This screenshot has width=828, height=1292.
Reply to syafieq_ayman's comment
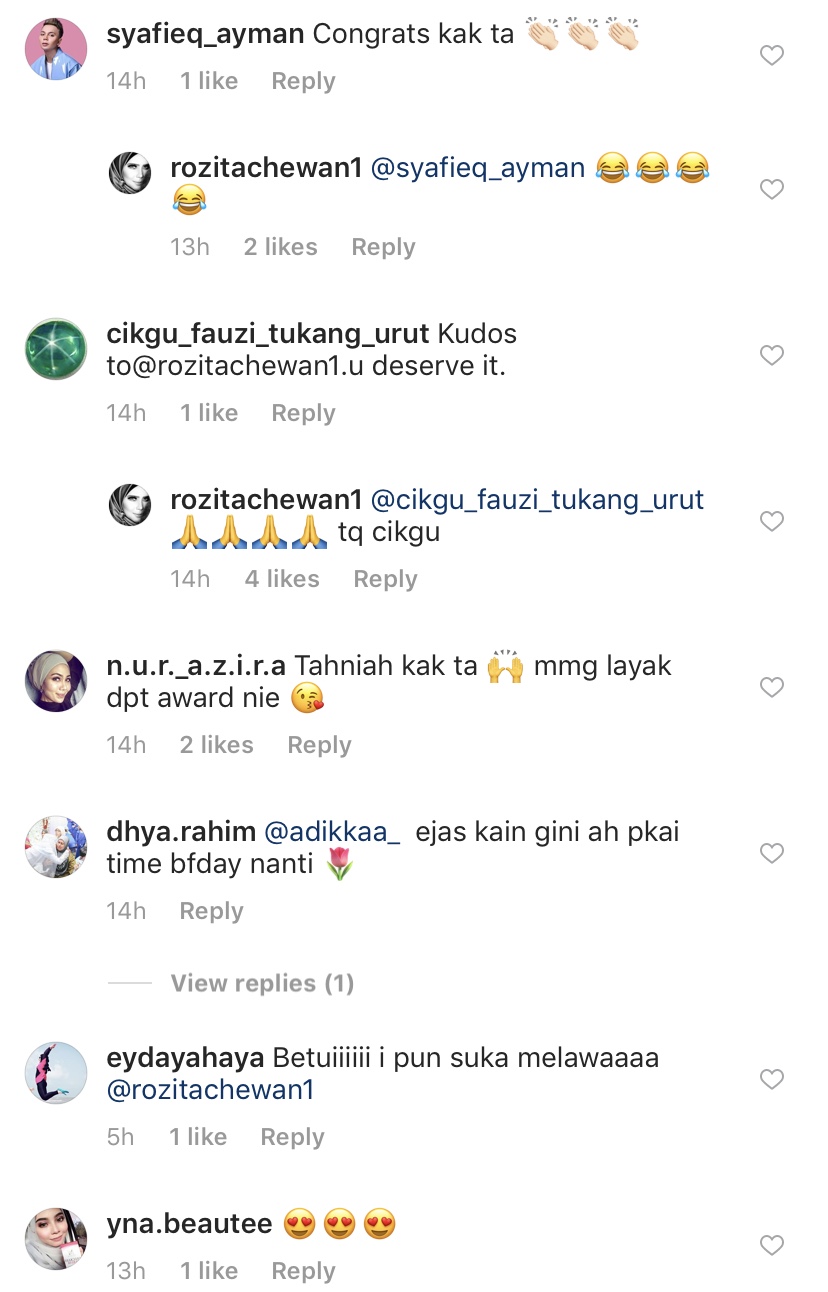click(x=303, y=81)
